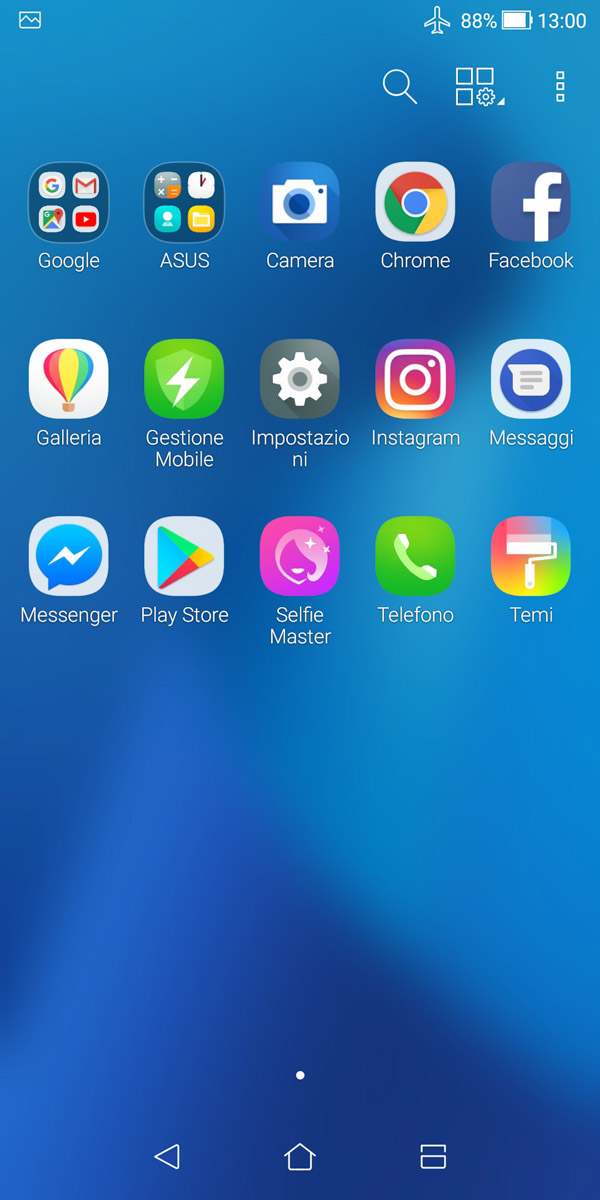
Task: Open the Telefono dialer app
Action: pos(415,556)
